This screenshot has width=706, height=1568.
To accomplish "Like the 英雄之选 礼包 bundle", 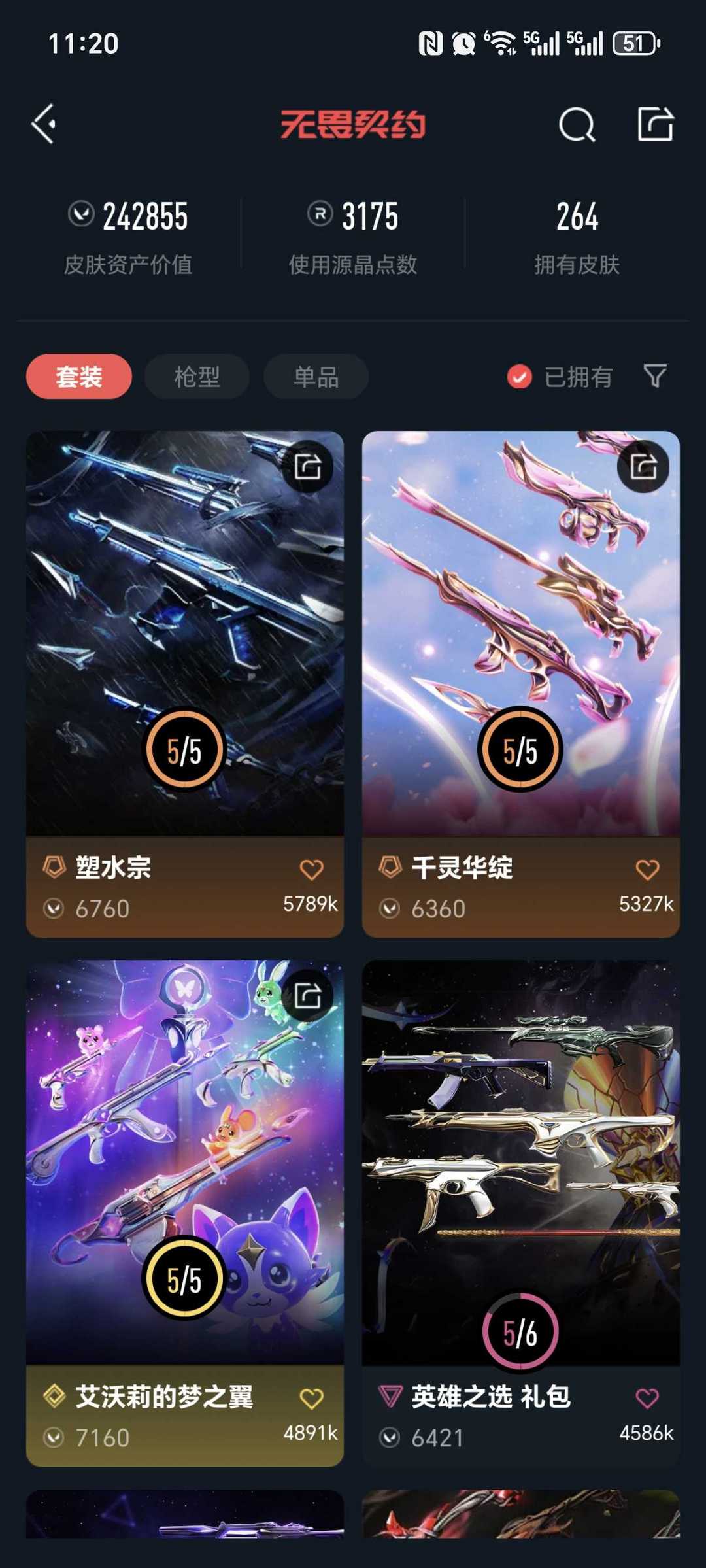I will pos(647,1399).
